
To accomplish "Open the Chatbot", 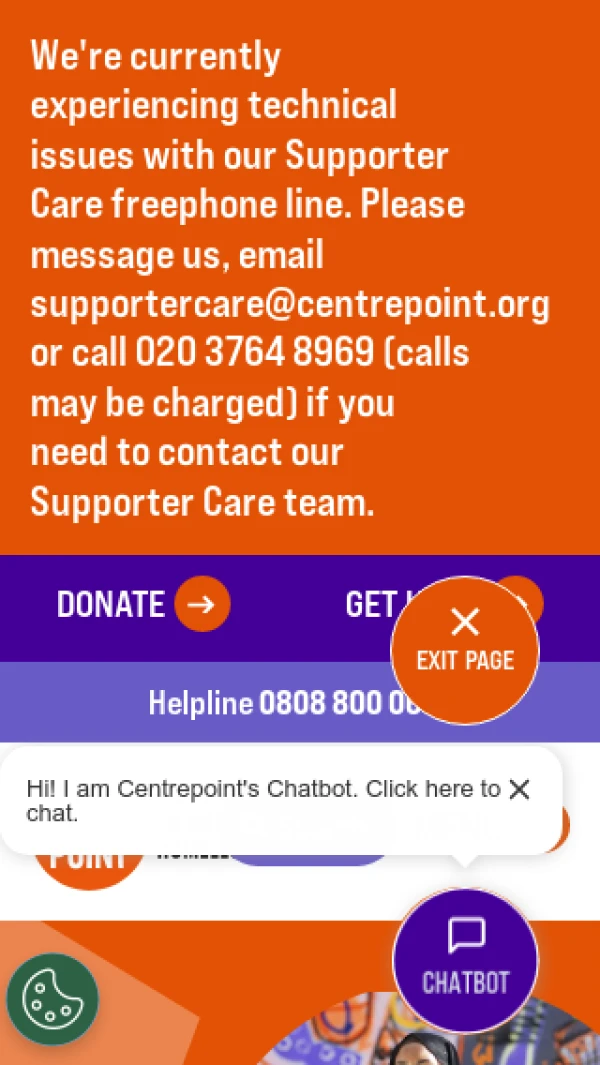I will point(465,960).
